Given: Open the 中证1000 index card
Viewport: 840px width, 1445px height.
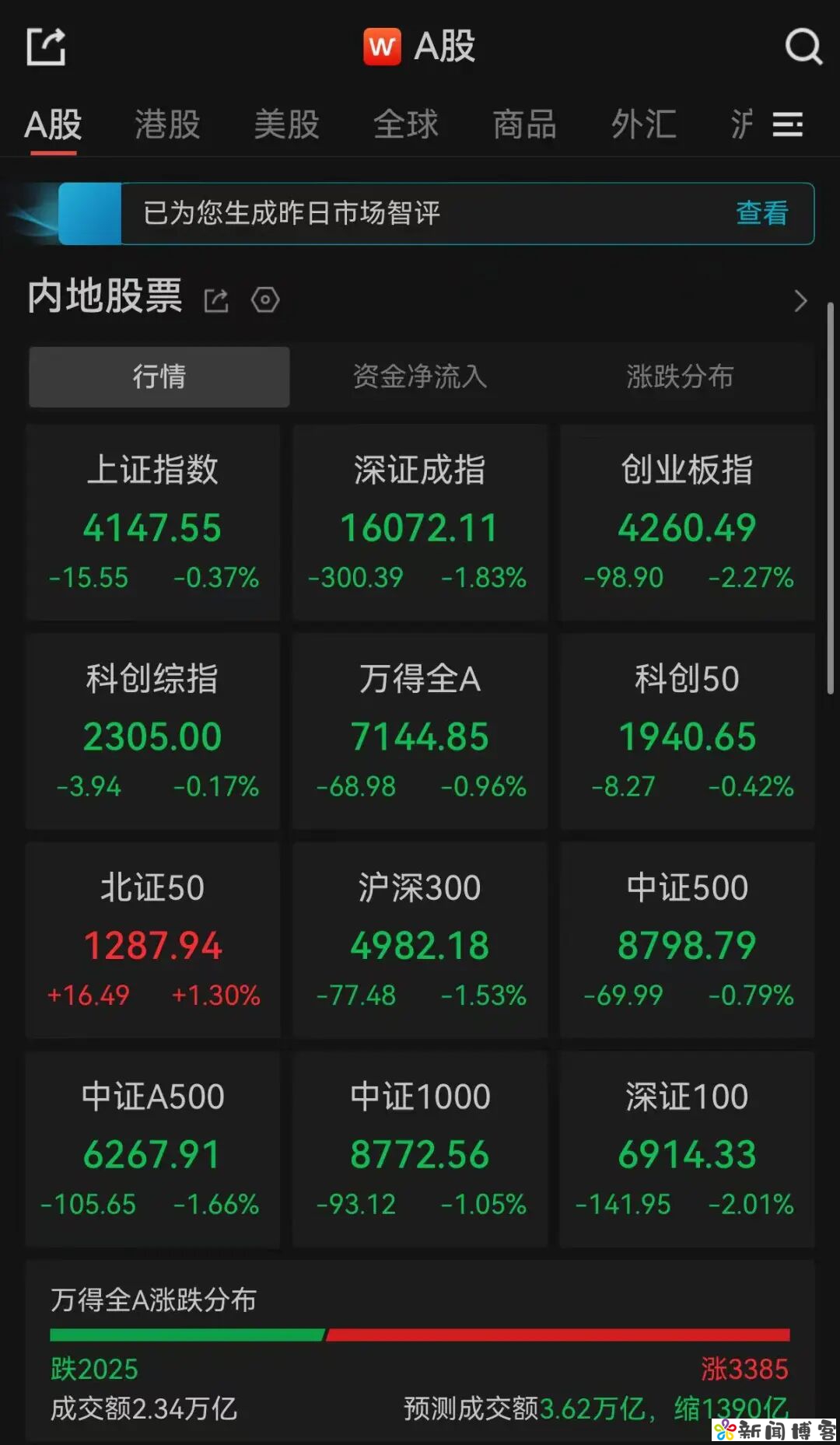Looking at the screenshot, I should click(420, 1149).
